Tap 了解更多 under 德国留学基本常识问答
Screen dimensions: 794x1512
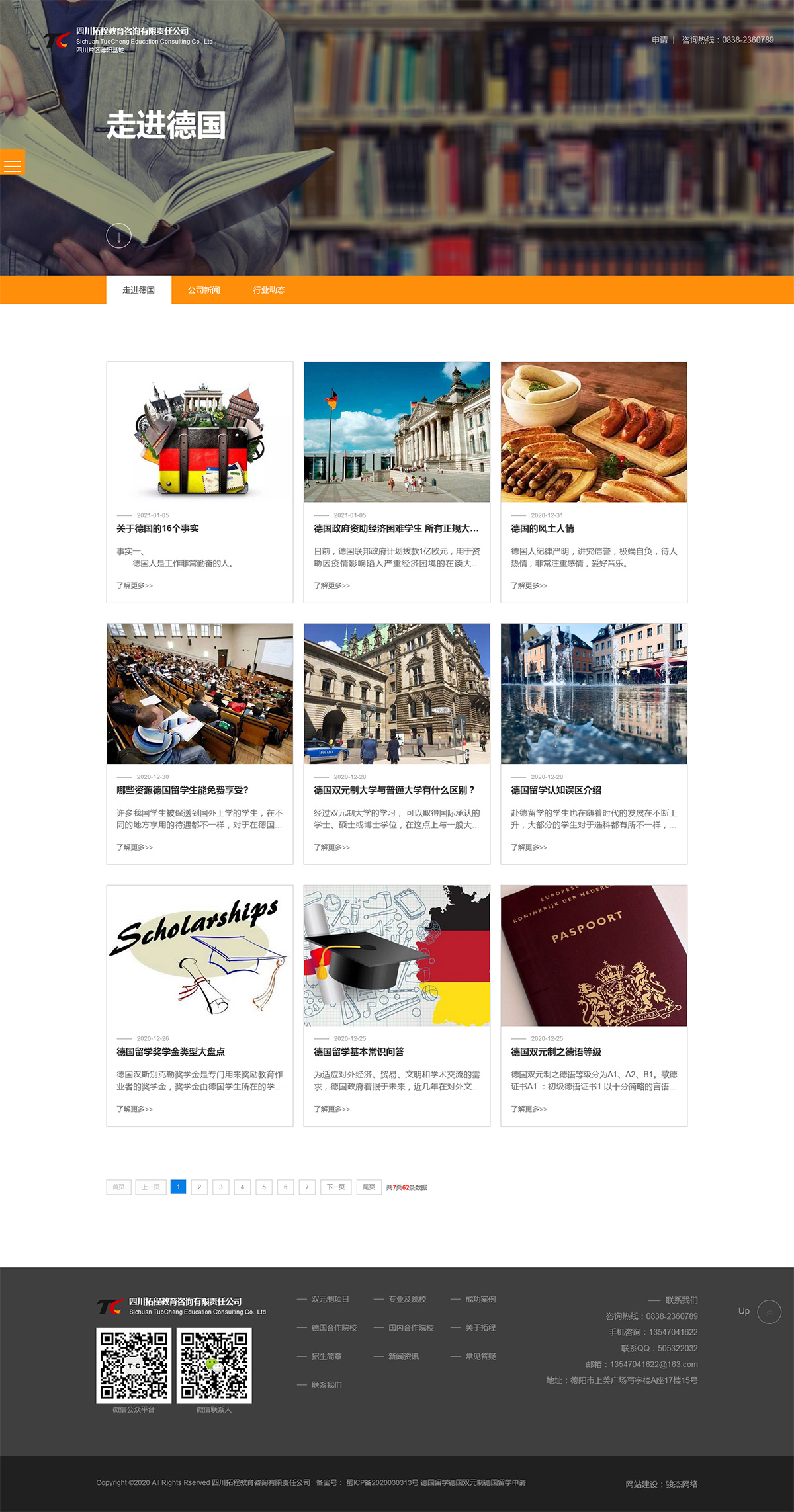(331, 1109)
